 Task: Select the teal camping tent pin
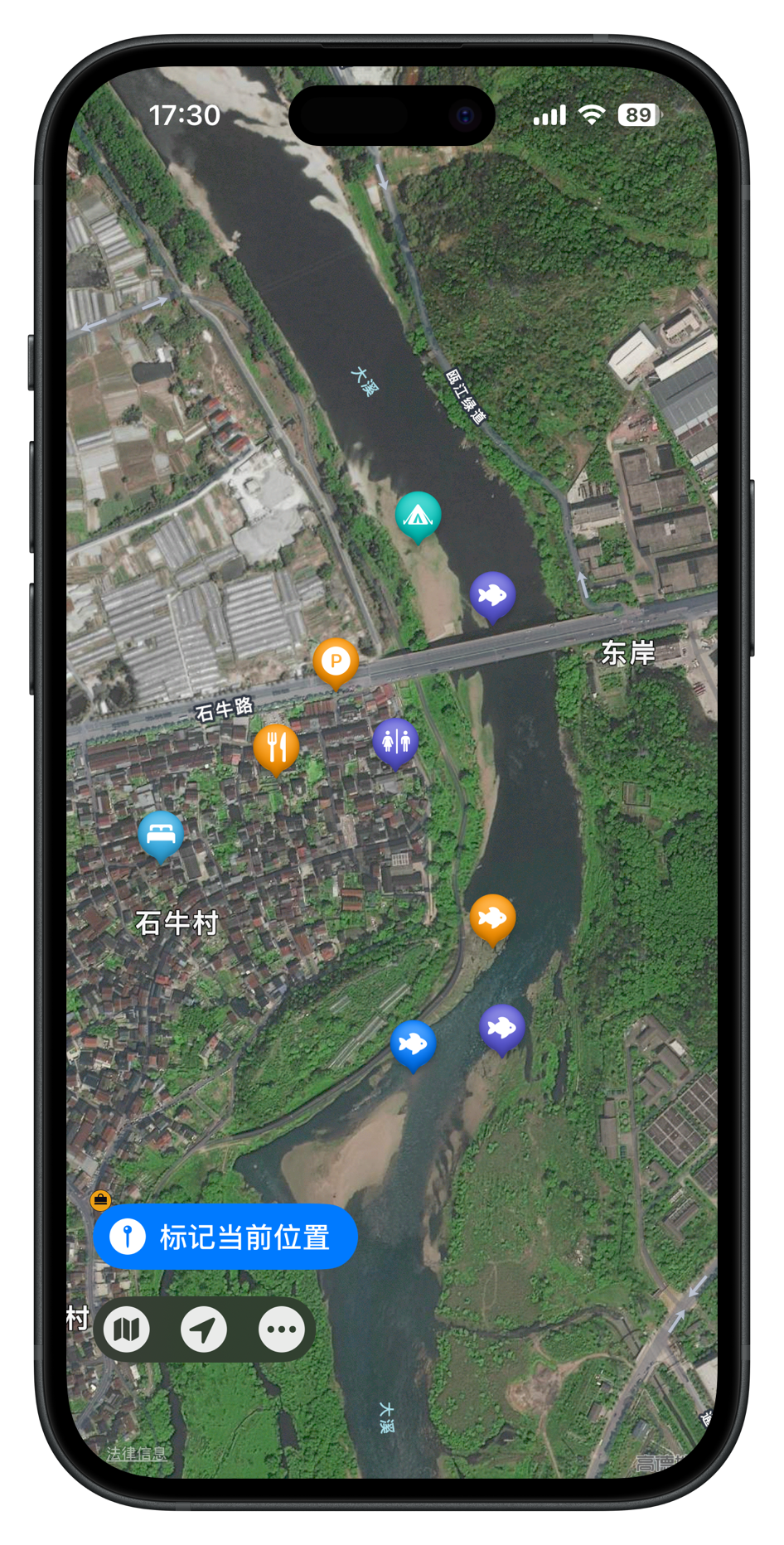(418, 517)
